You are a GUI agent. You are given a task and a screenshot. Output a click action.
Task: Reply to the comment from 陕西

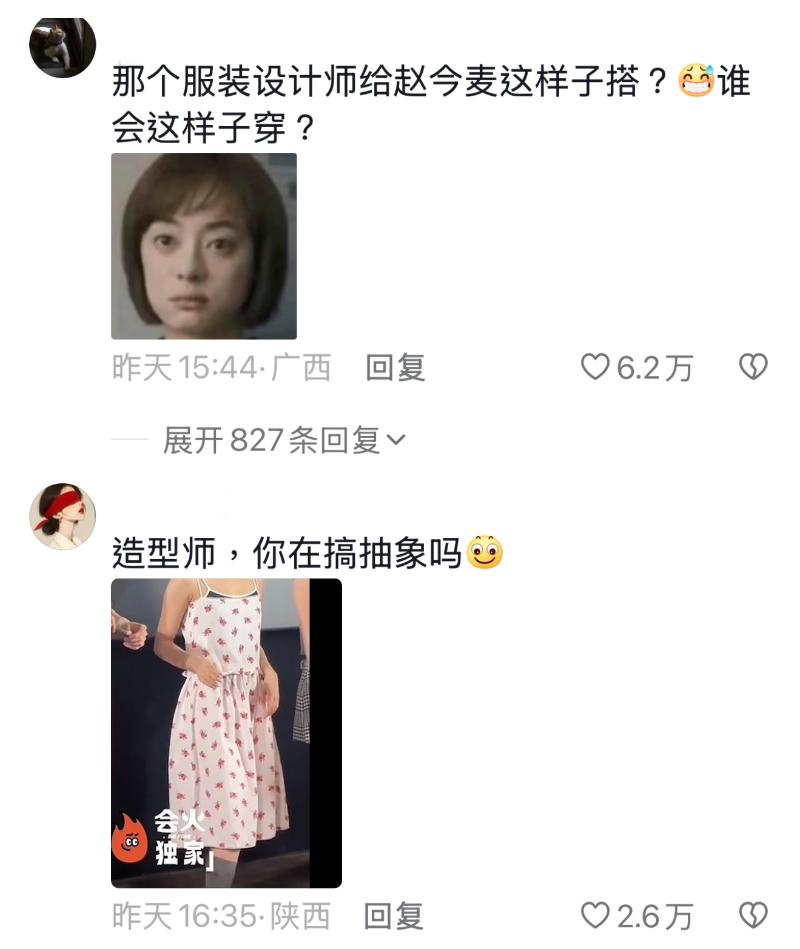pos(393,915)
